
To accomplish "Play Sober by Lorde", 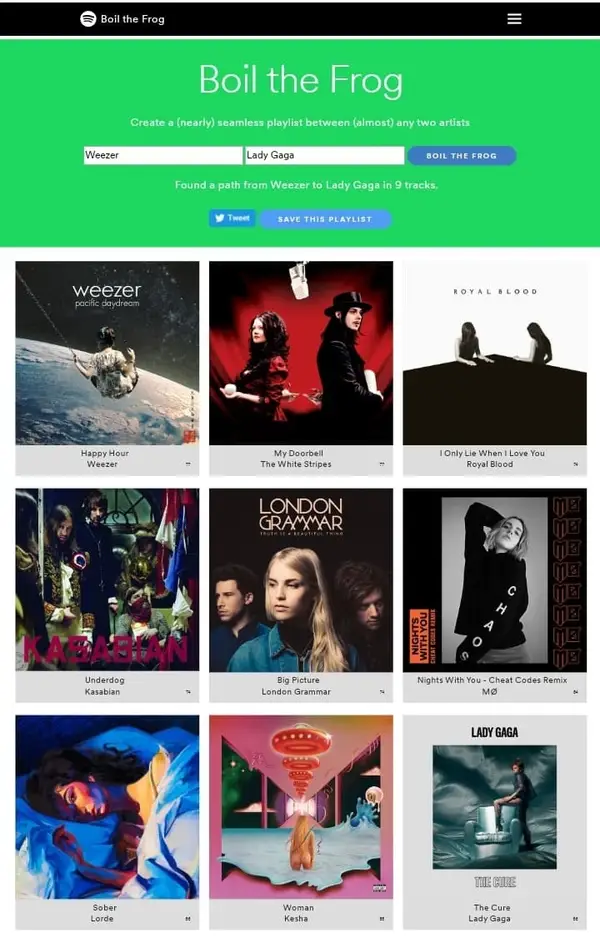I will tap(107, 807).
